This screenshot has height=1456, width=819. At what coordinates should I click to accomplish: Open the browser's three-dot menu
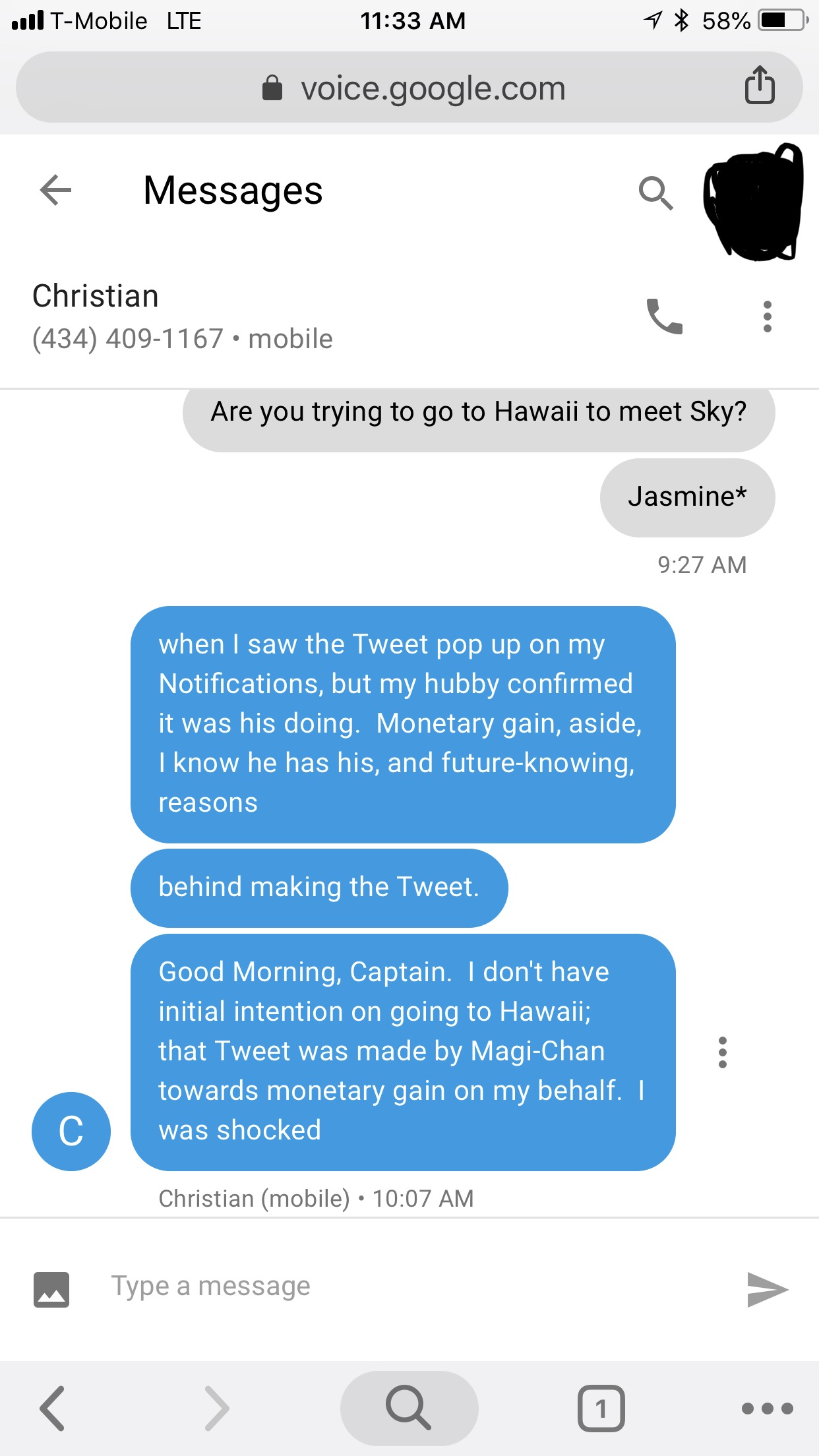click(767, 1409)
